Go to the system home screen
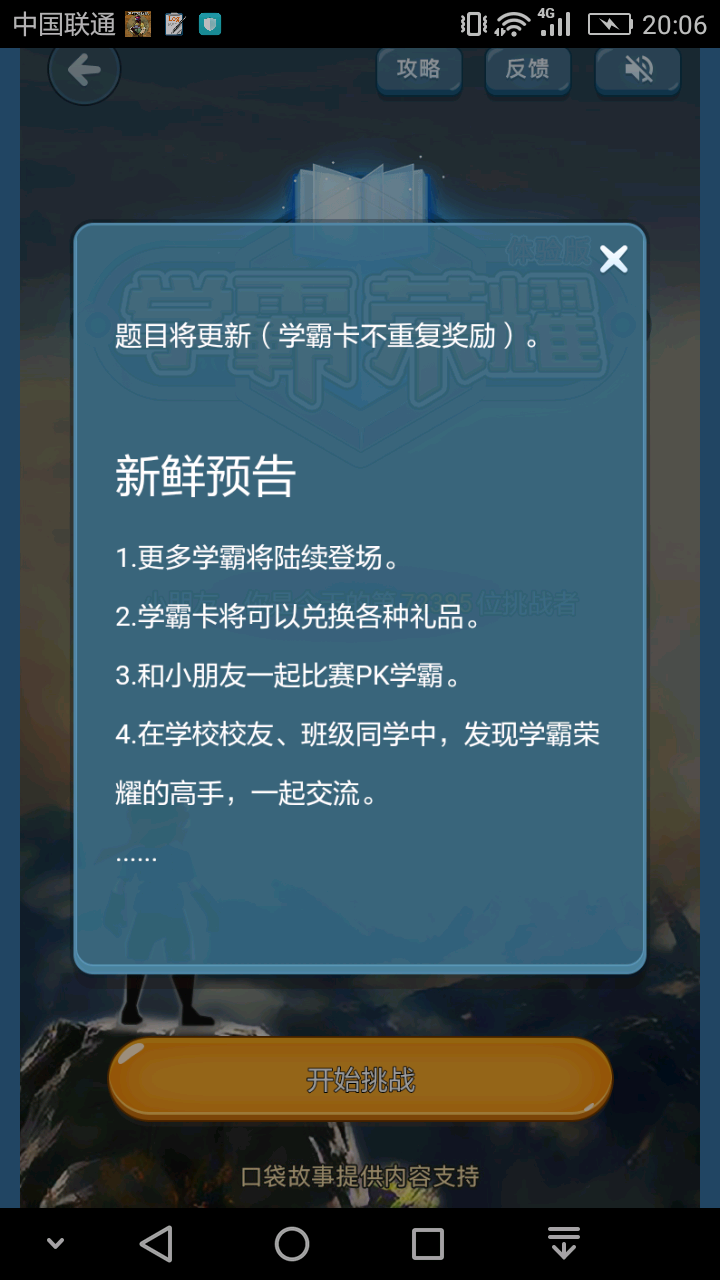Viewport: 720px width, 1280px height. tap(292, 1244)
